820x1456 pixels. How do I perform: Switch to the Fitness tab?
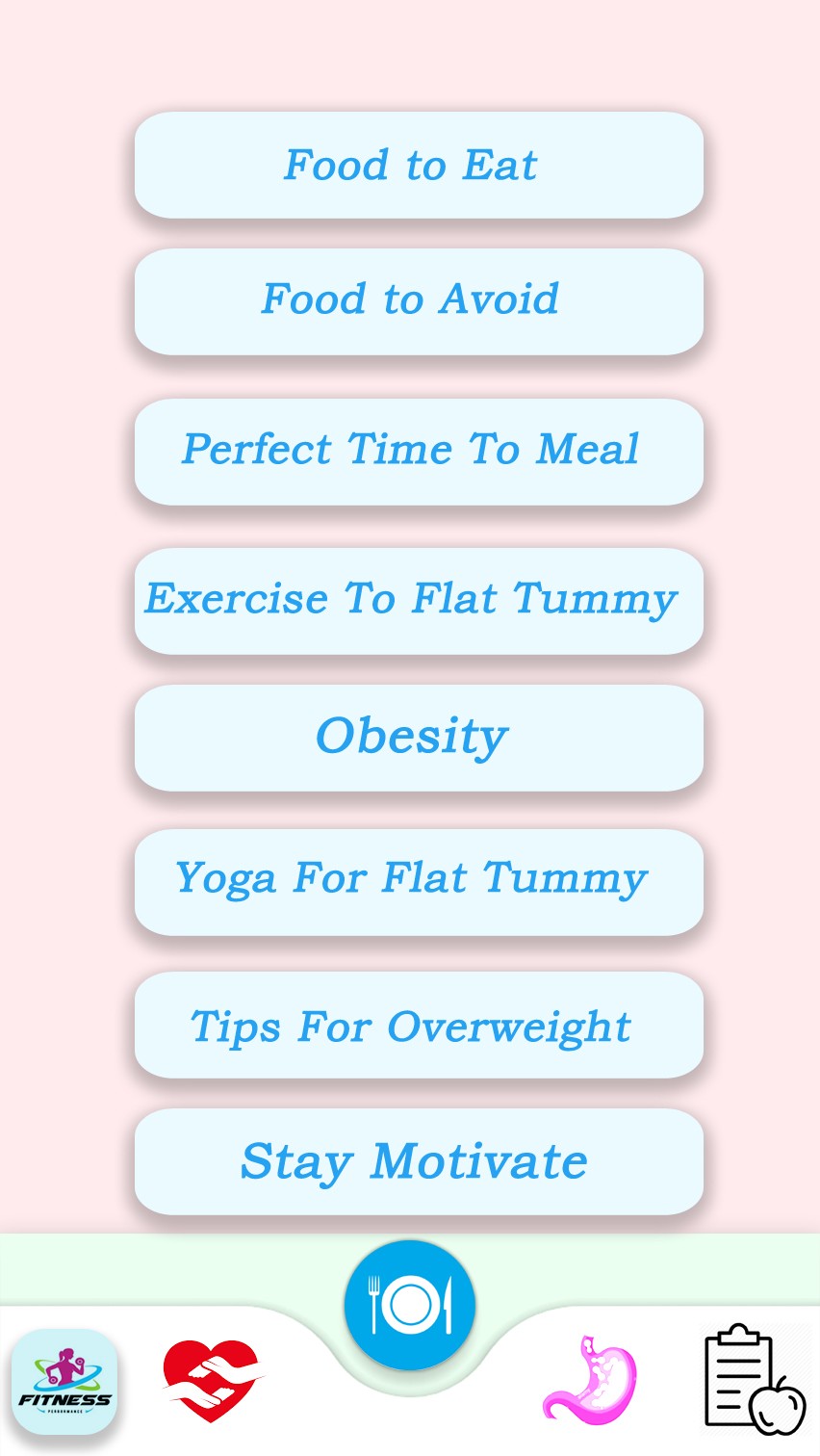[64, 1382]
